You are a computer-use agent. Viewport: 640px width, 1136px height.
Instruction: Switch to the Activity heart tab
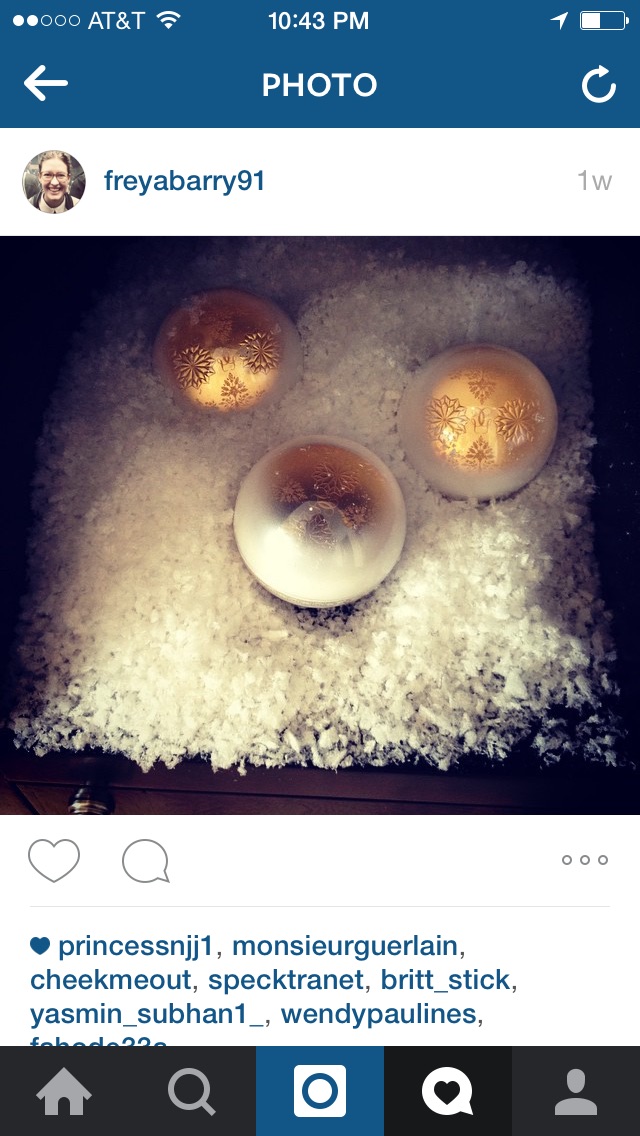447,1092
